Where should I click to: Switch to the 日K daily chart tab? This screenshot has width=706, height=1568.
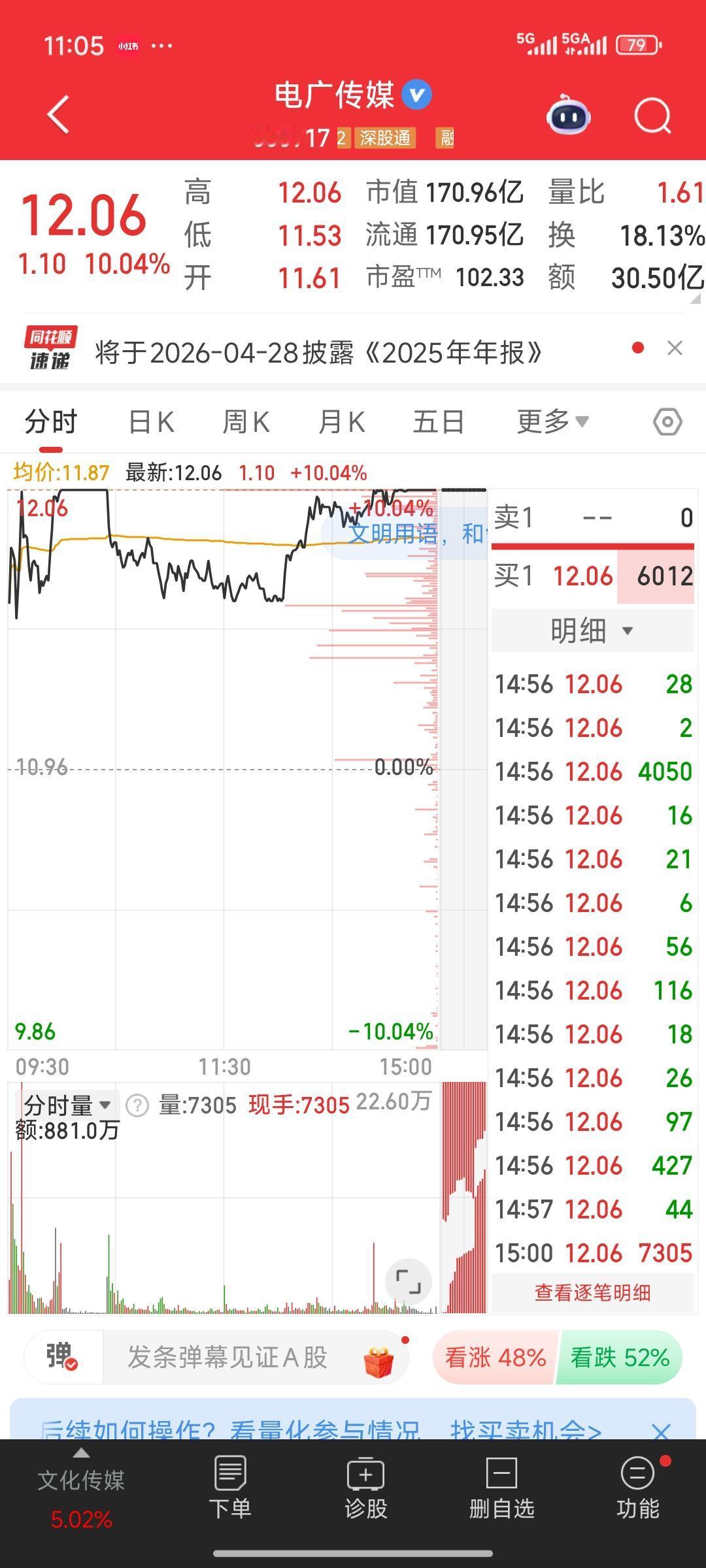point(151,421)
